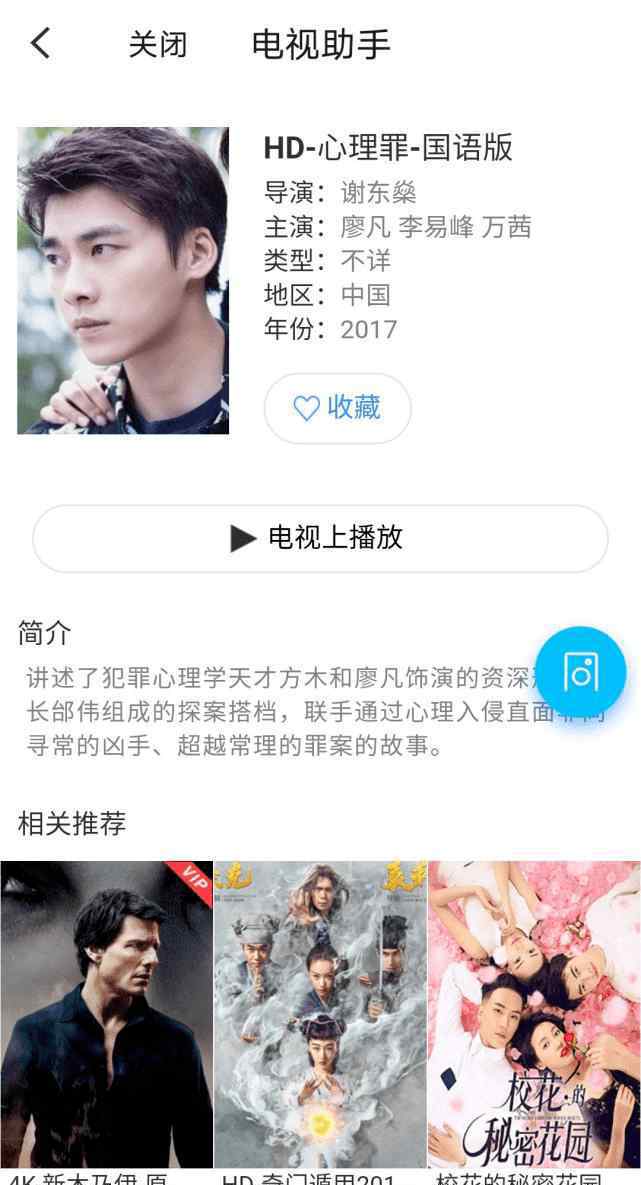Open the blue floating remote control button

click(581, 673)
